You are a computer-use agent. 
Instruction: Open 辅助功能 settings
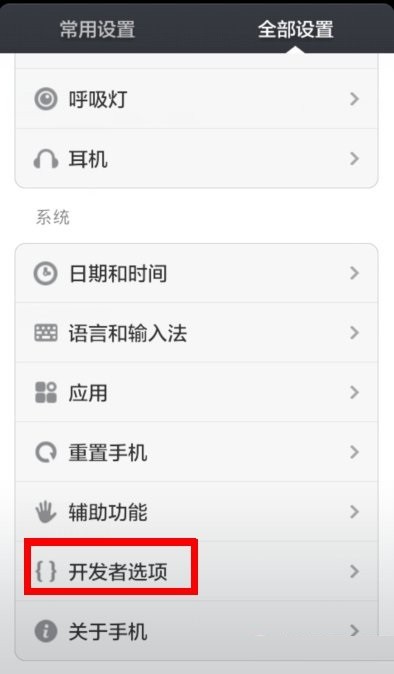coord(196,512)
